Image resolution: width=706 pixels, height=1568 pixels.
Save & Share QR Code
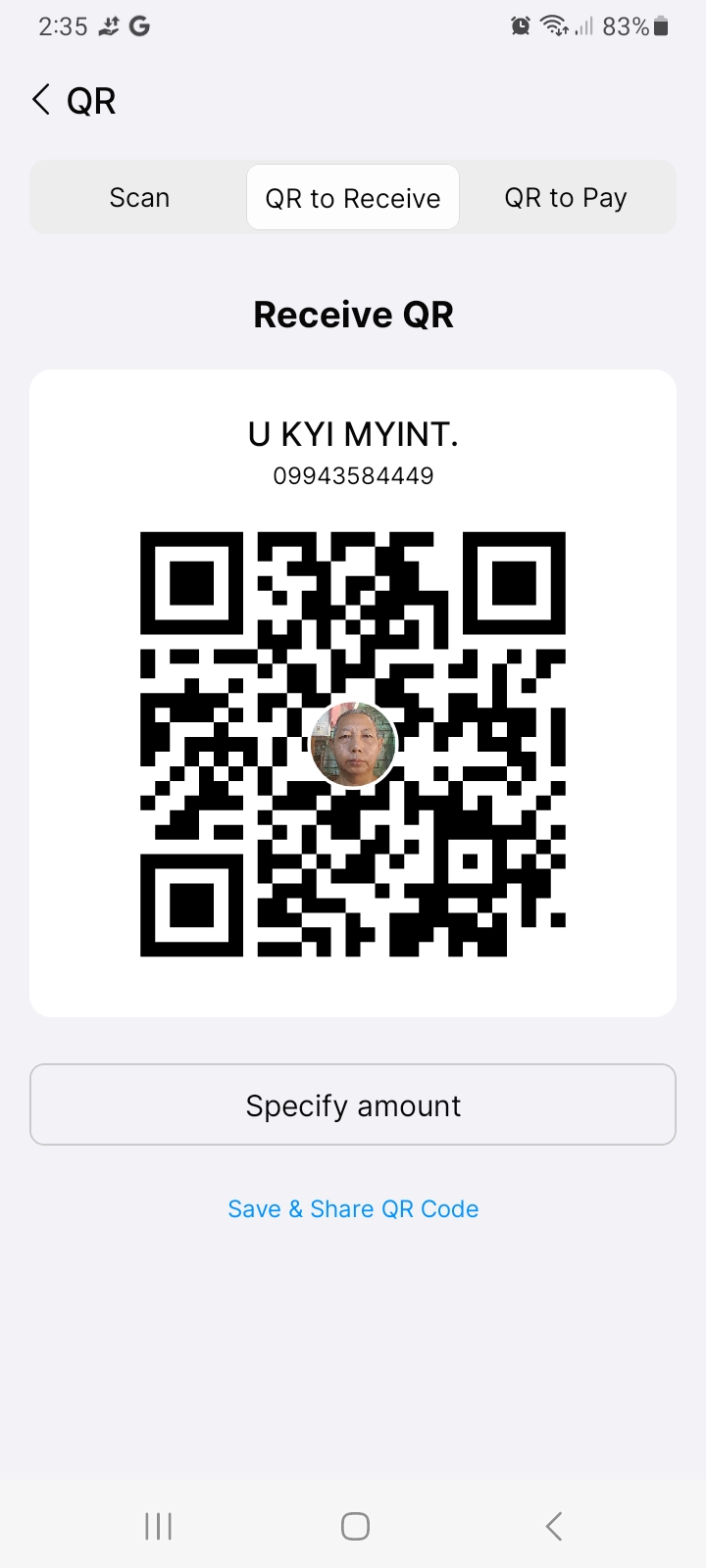click(x=353, y=1209)
